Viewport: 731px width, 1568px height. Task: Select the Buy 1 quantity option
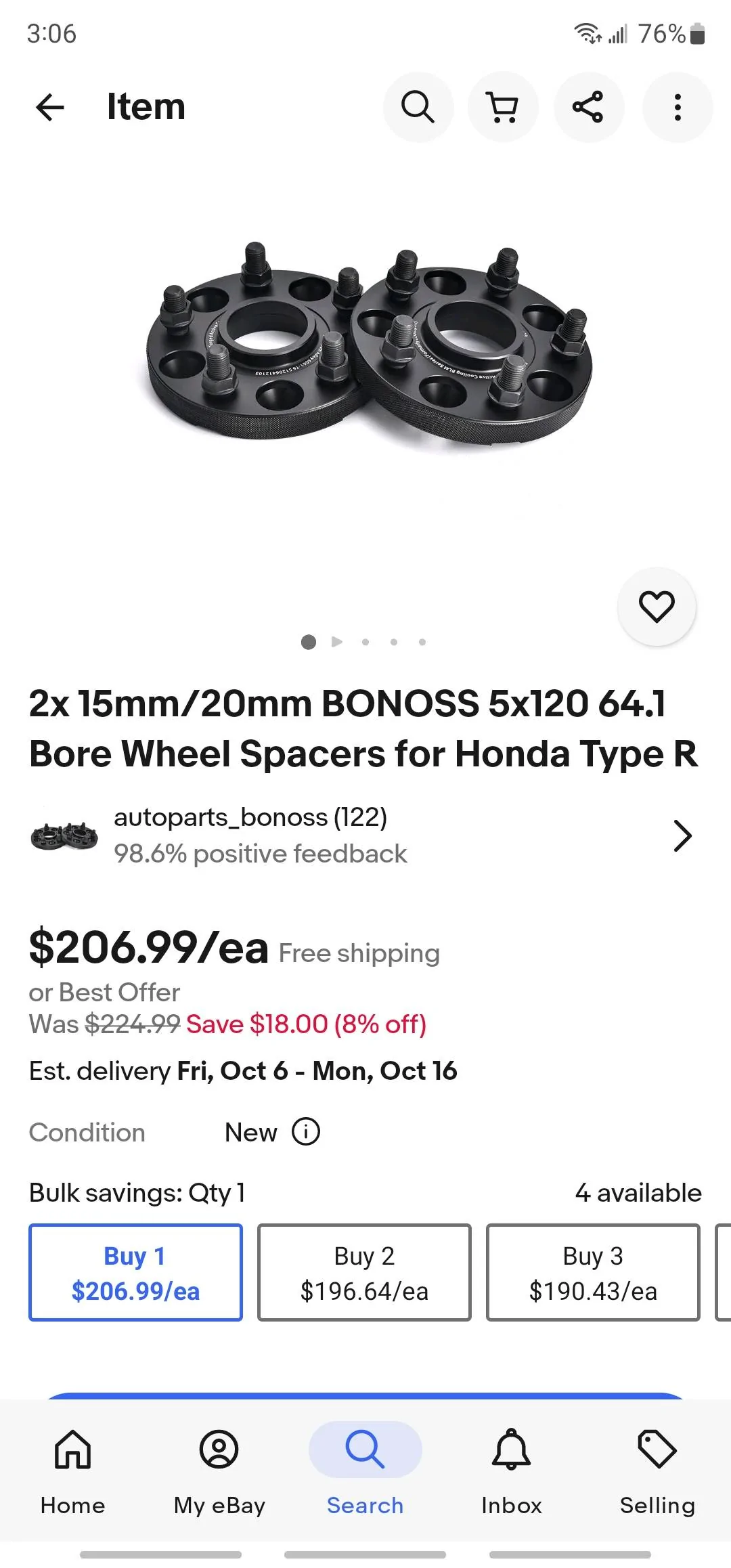135,1271
